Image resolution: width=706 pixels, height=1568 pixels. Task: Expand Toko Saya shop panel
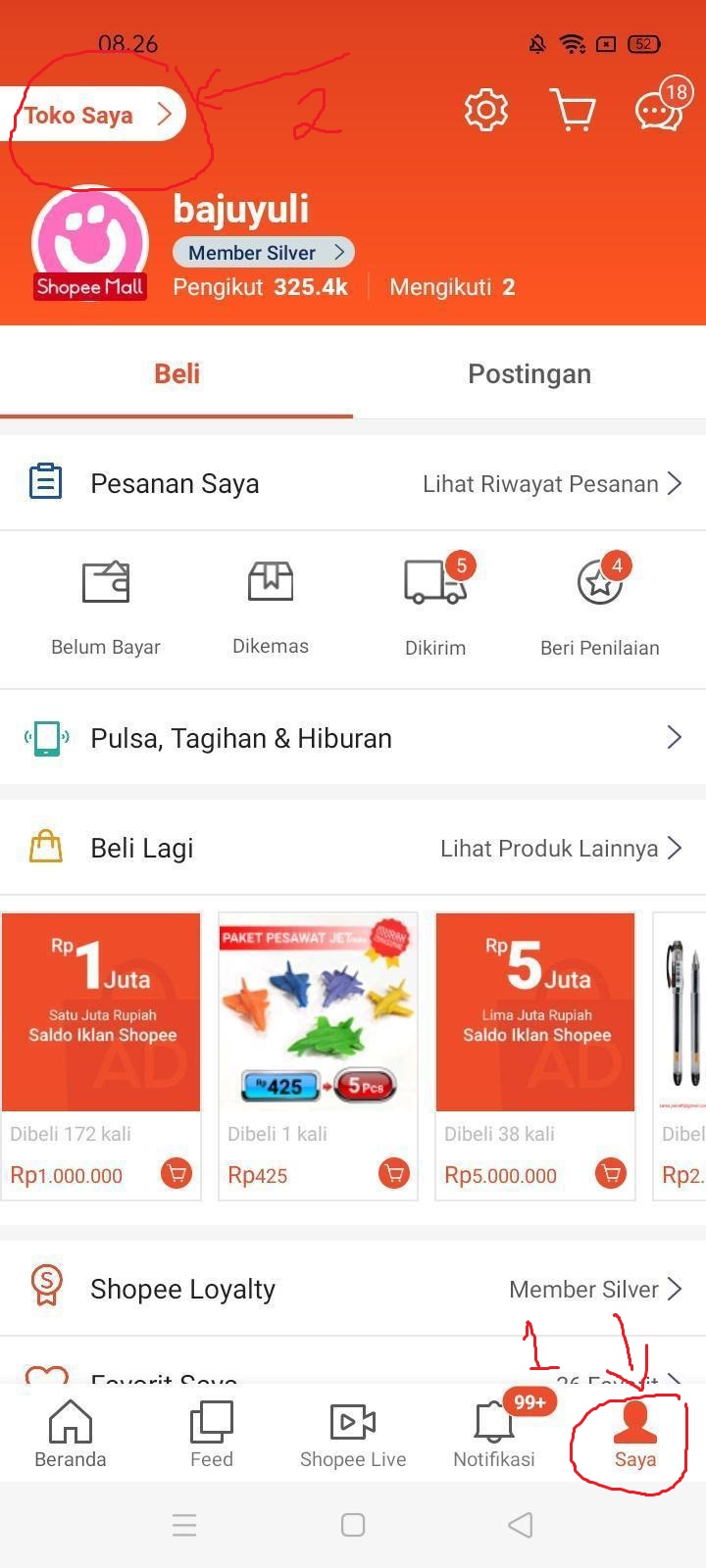coord(95,115)
